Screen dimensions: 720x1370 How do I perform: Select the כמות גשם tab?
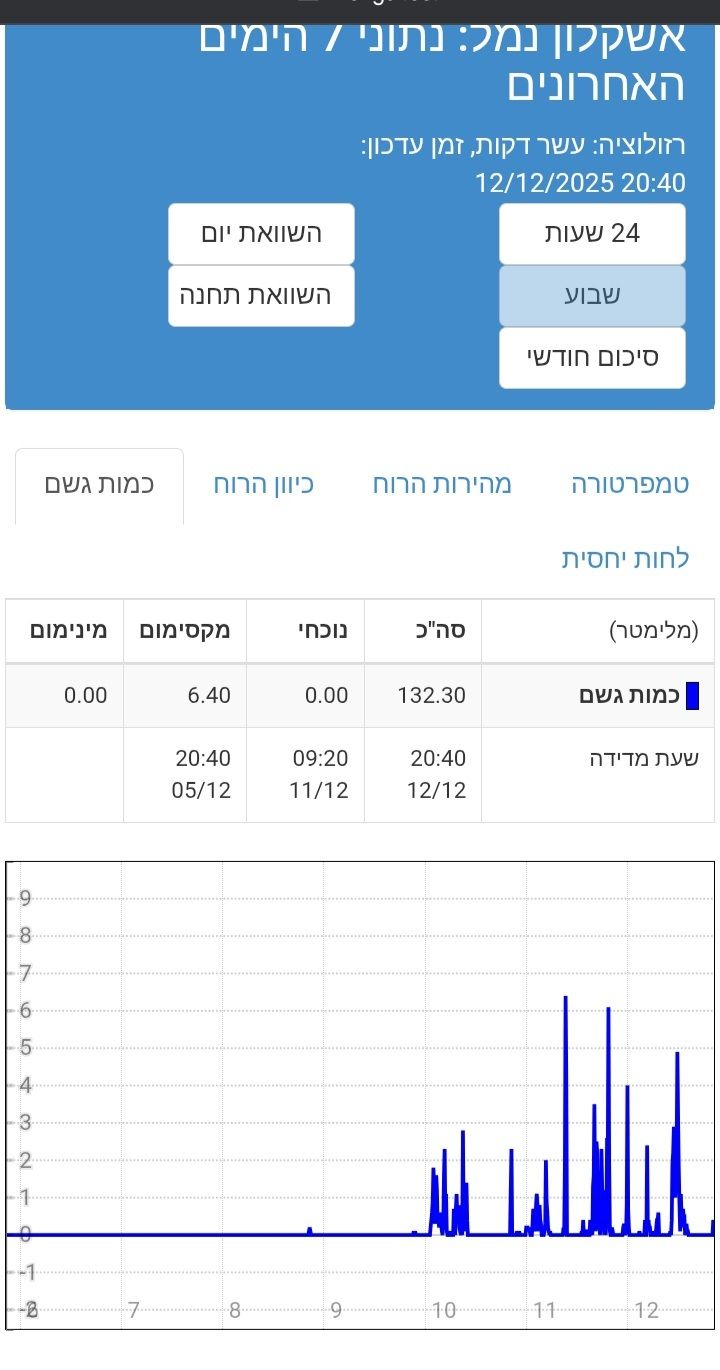pos(99,485)
